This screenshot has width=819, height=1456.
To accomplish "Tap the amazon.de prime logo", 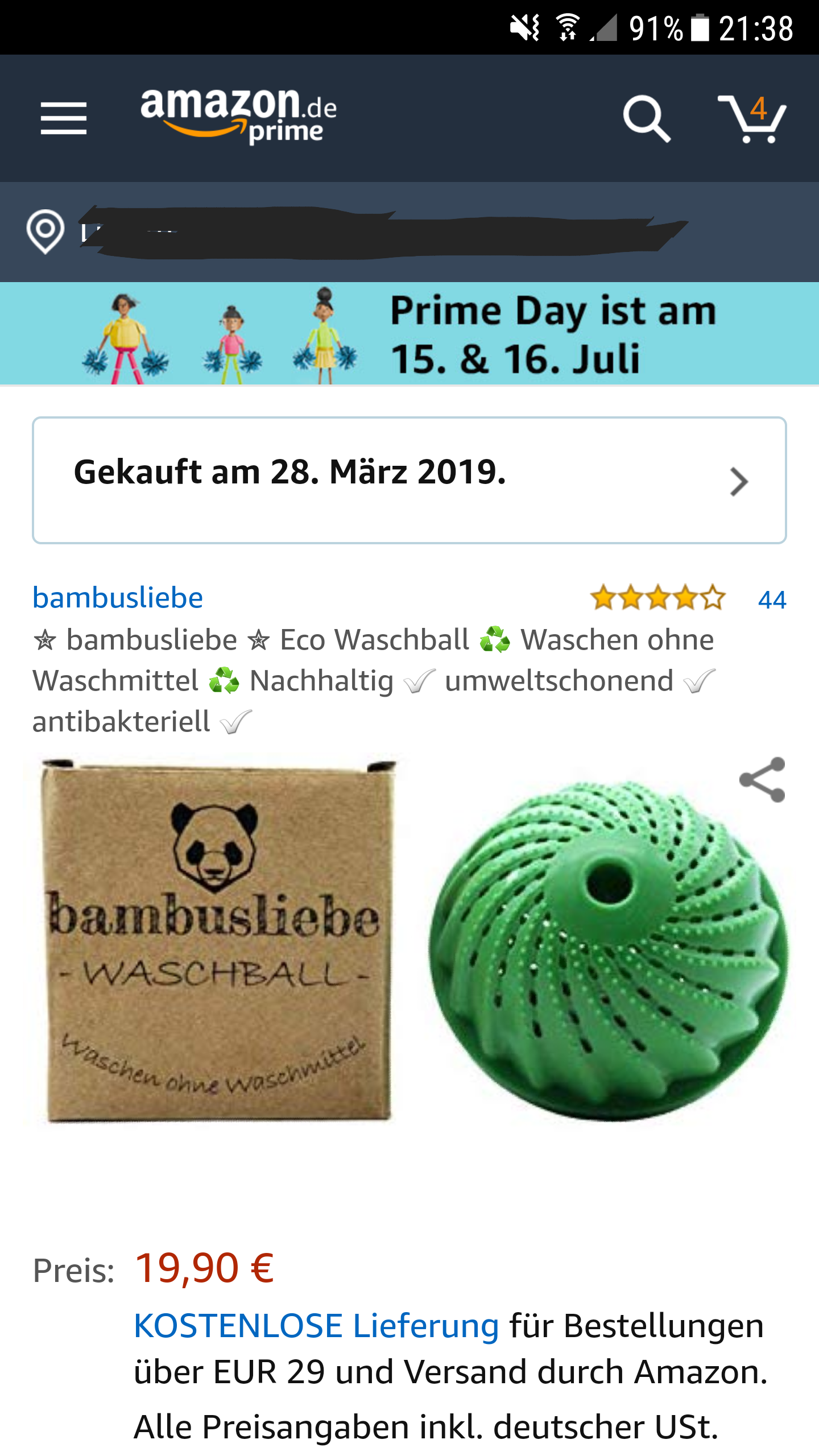I will tap(239, 117).
